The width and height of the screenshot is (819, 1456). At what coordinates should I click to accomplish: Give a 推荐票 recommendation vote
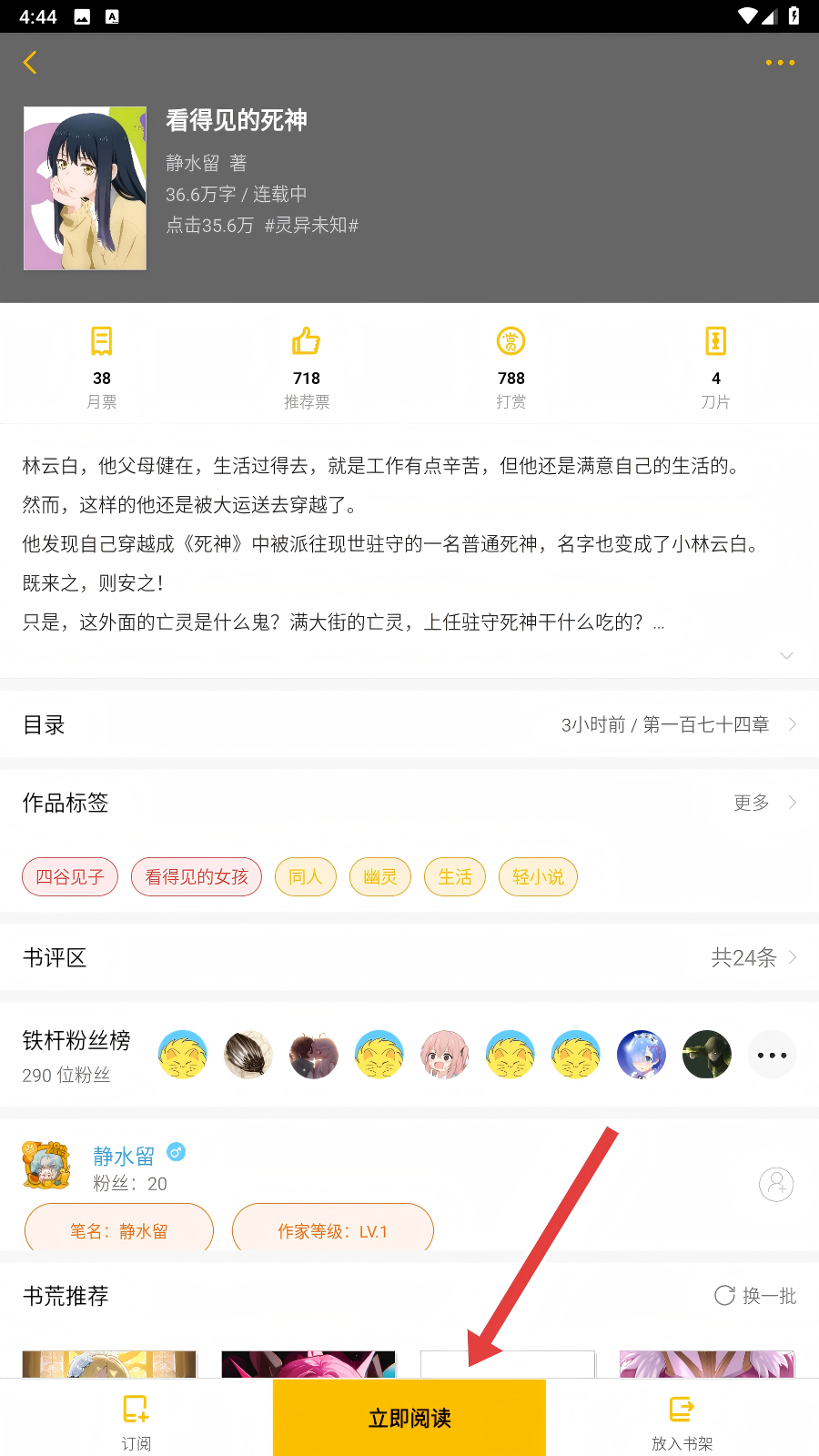pos(307,367)
